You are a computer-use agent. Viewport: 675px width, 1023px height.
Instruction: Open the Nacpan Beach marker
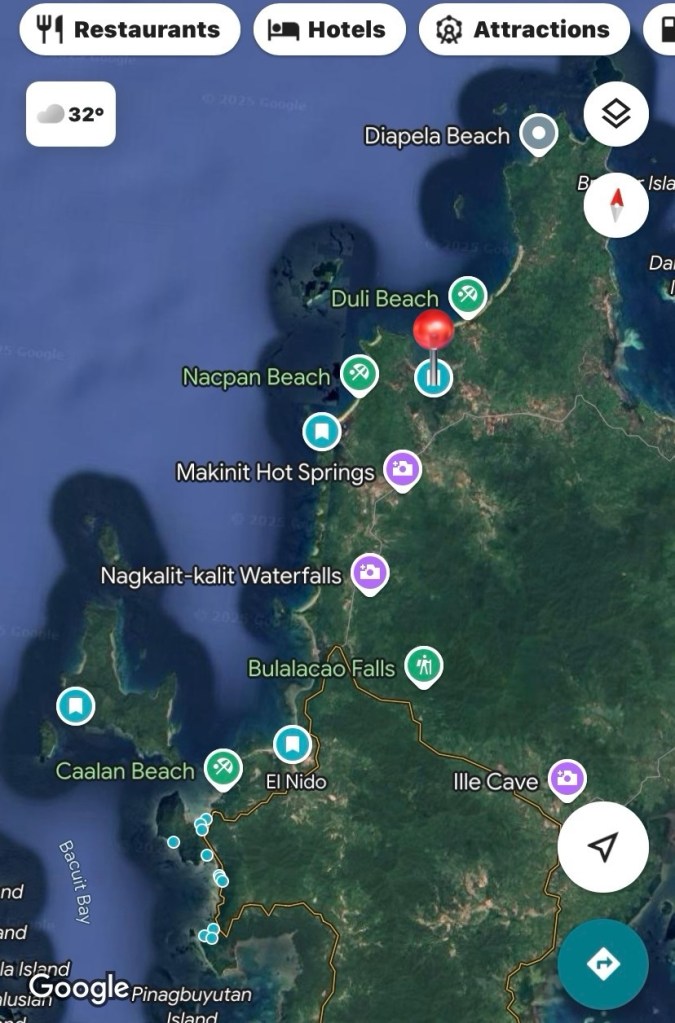359,374
